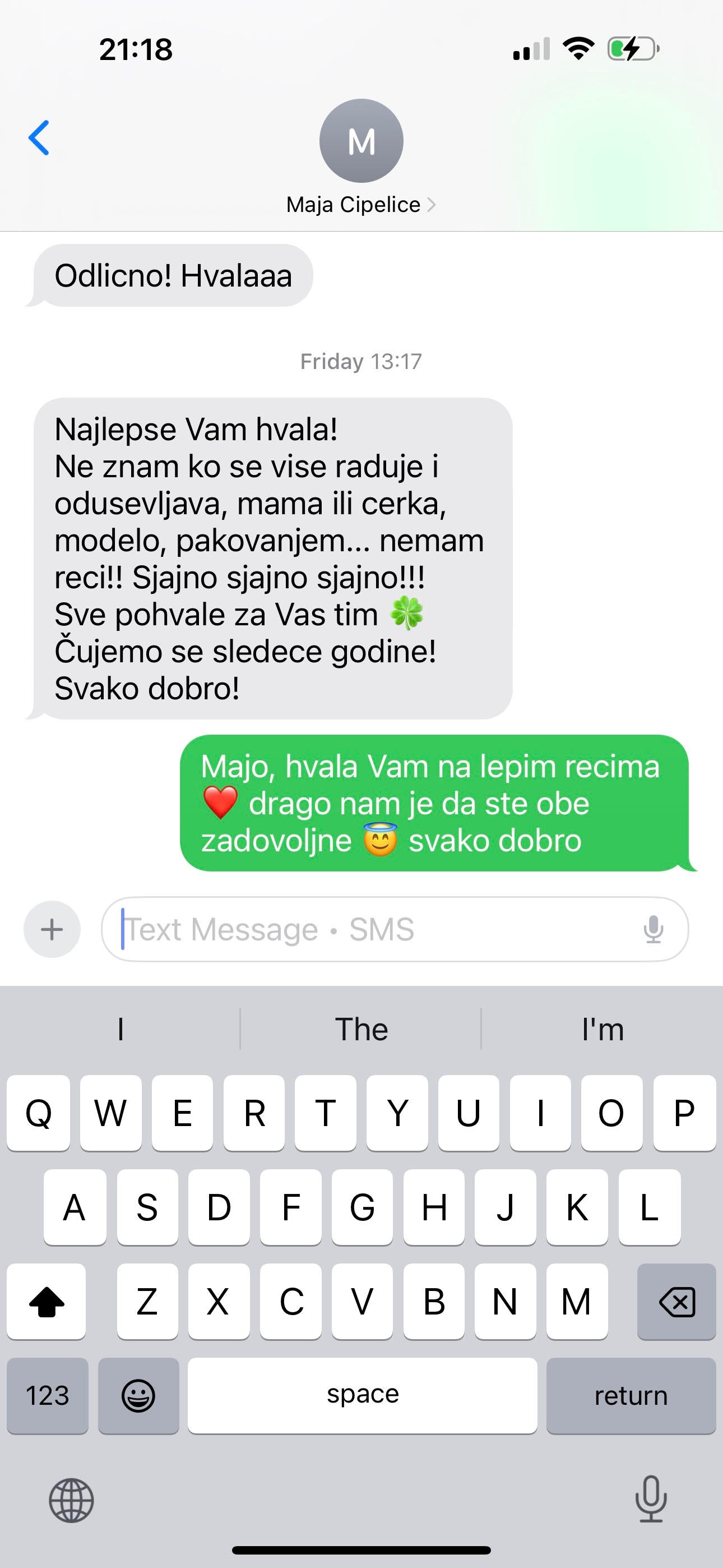
Task: Tap the space bar
Action: pyautogui.click(x=362, y=1396)
